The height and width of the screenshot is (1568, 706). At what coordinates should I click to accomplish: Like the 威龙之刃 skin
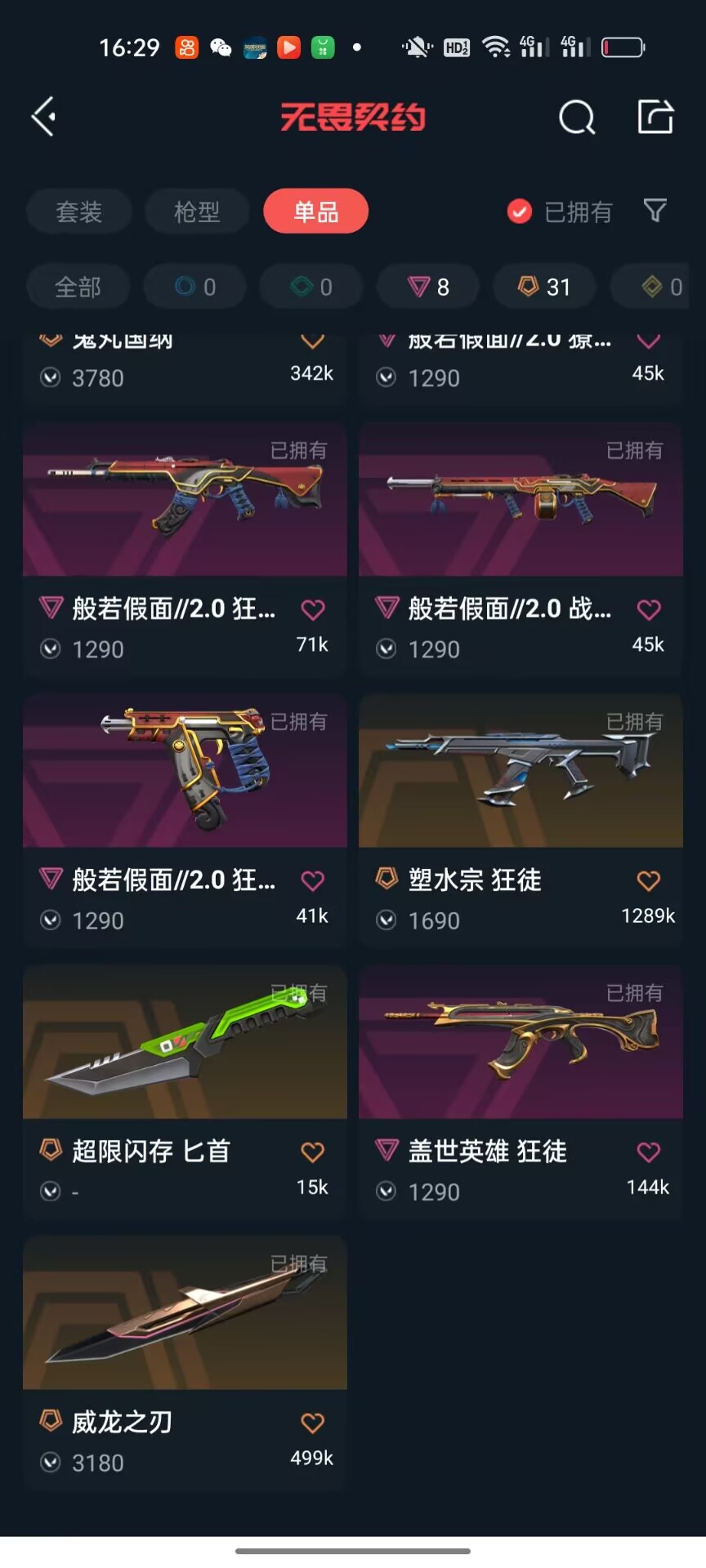pyautogui.click(x=313, y=1423)
